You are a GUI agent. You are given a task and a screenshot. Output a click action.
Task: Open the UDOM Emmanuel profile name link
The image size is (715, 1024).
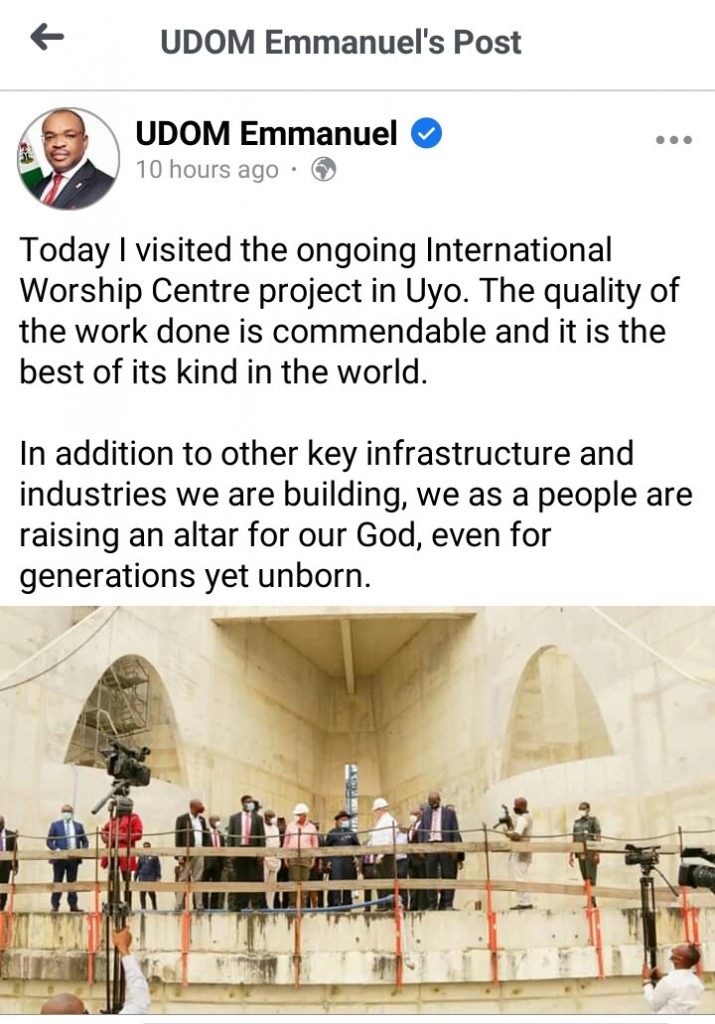coord(267,133)
